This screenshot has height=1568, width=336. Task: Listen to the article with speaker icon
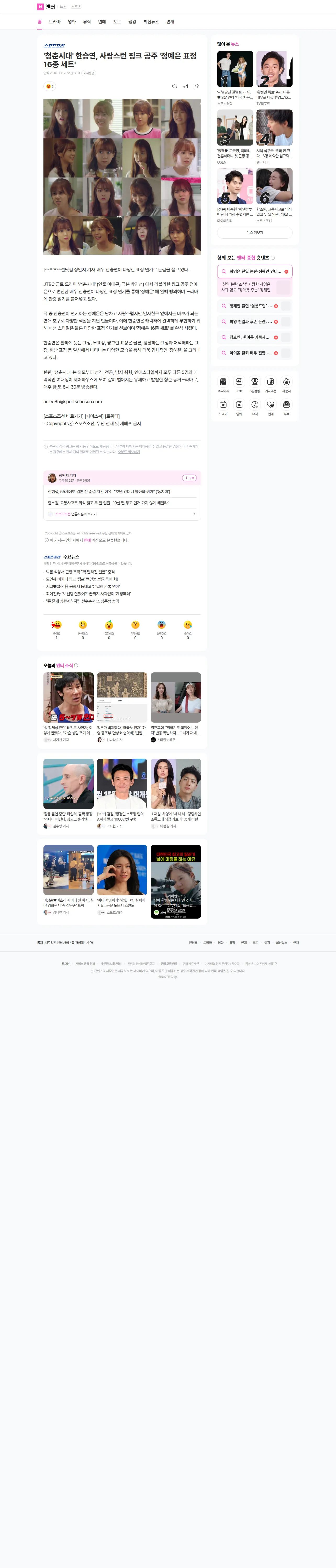[x=174, y=87]
